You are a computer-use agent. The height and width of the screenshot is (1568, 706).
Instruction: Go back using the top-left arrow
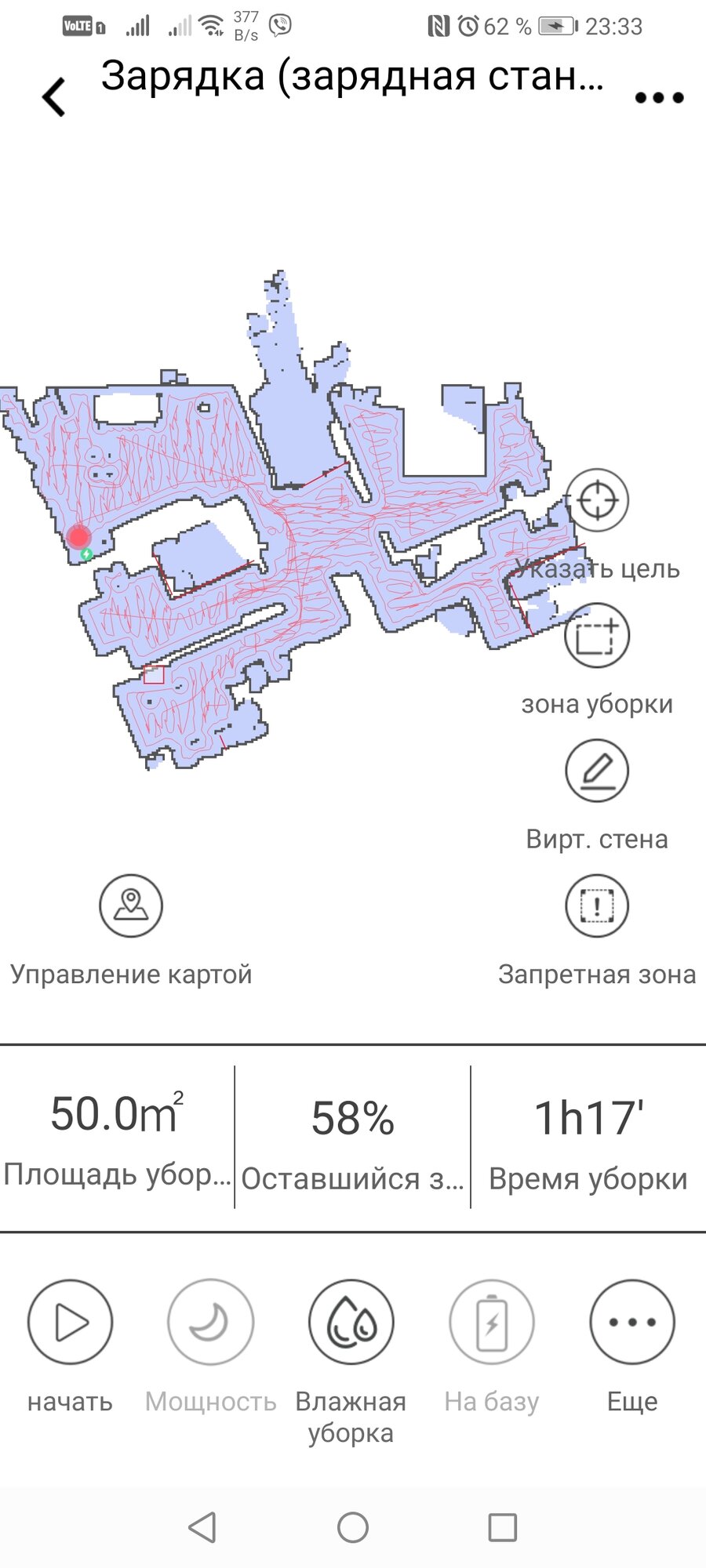tap(53, 98)
